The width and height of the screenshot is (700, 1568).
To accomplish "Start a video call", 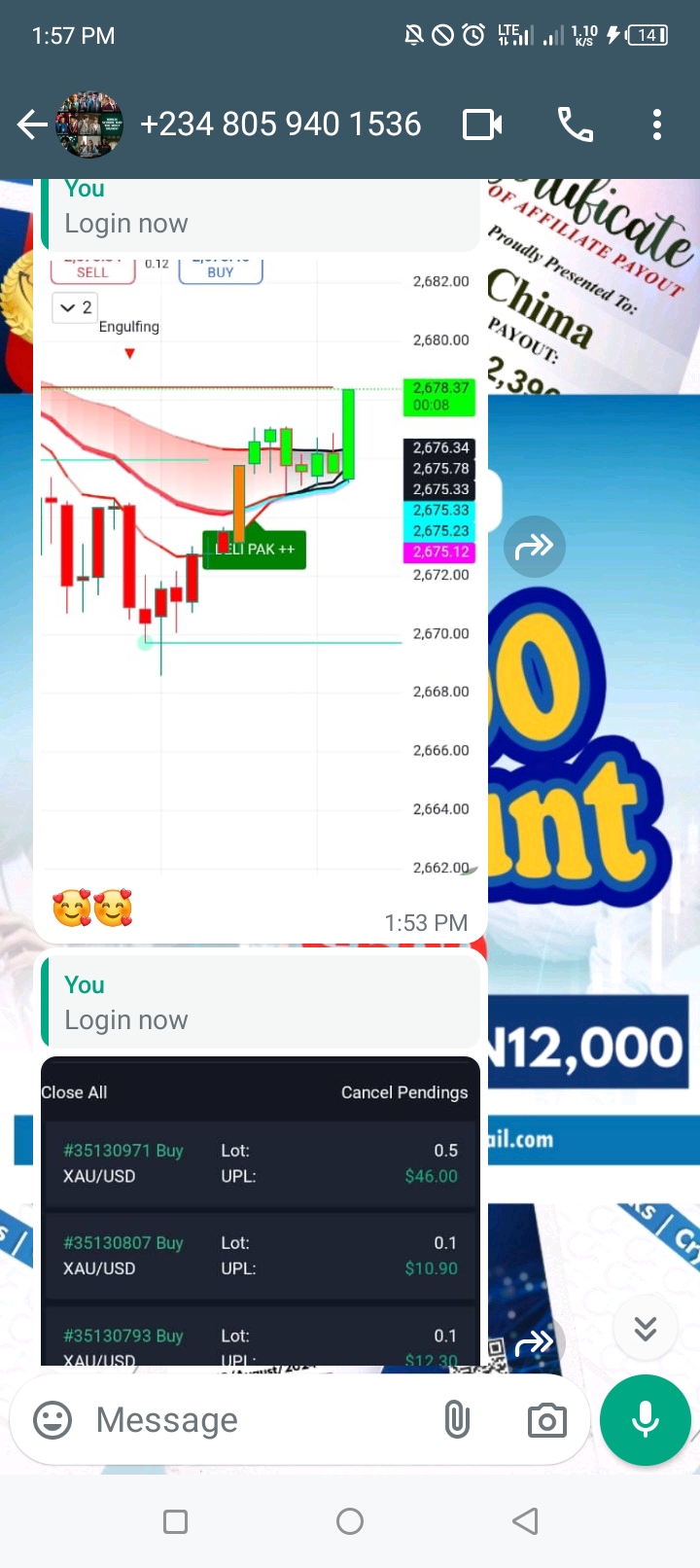I will tap(482, 125).
